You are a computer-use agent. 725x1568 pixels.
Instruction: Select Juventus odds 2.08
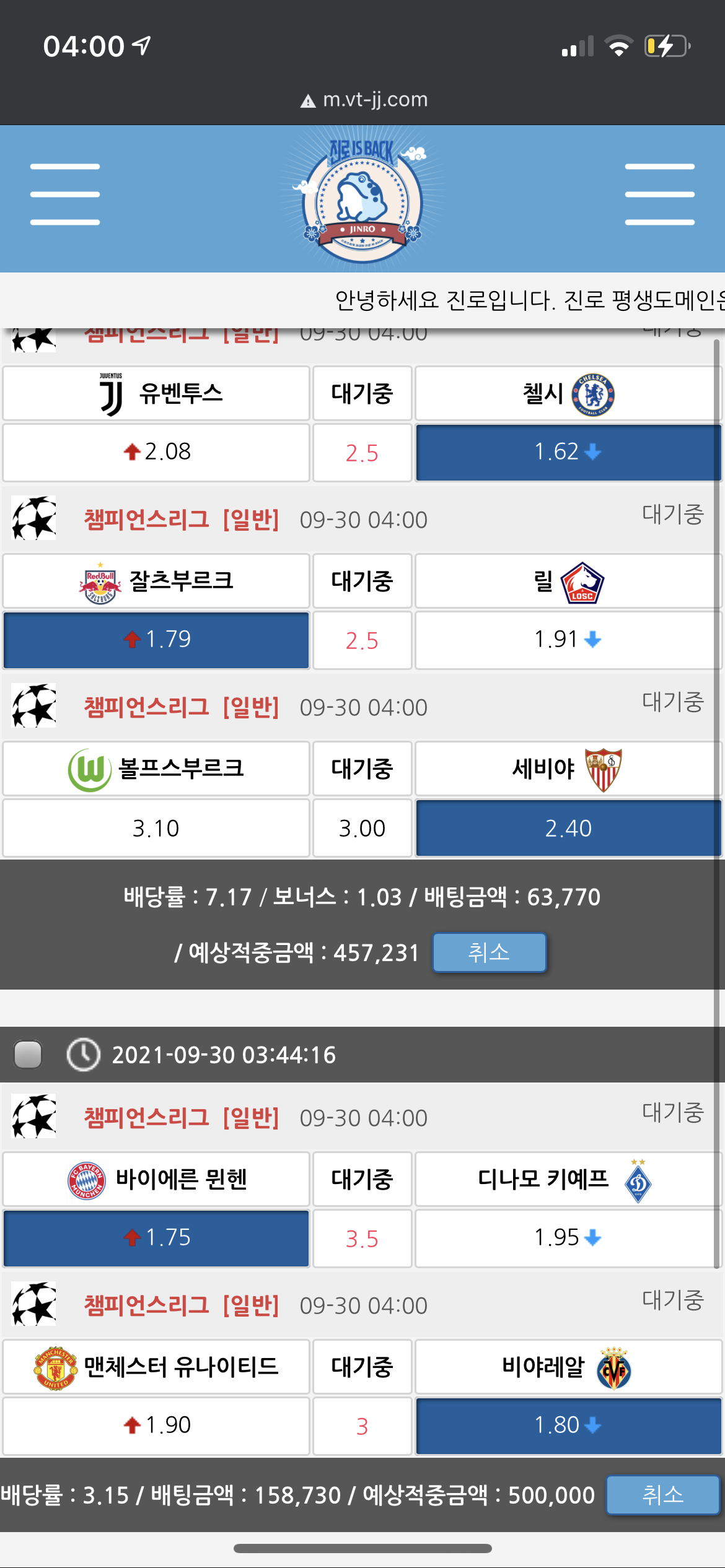pyautogui.click(x=156, y=452)
